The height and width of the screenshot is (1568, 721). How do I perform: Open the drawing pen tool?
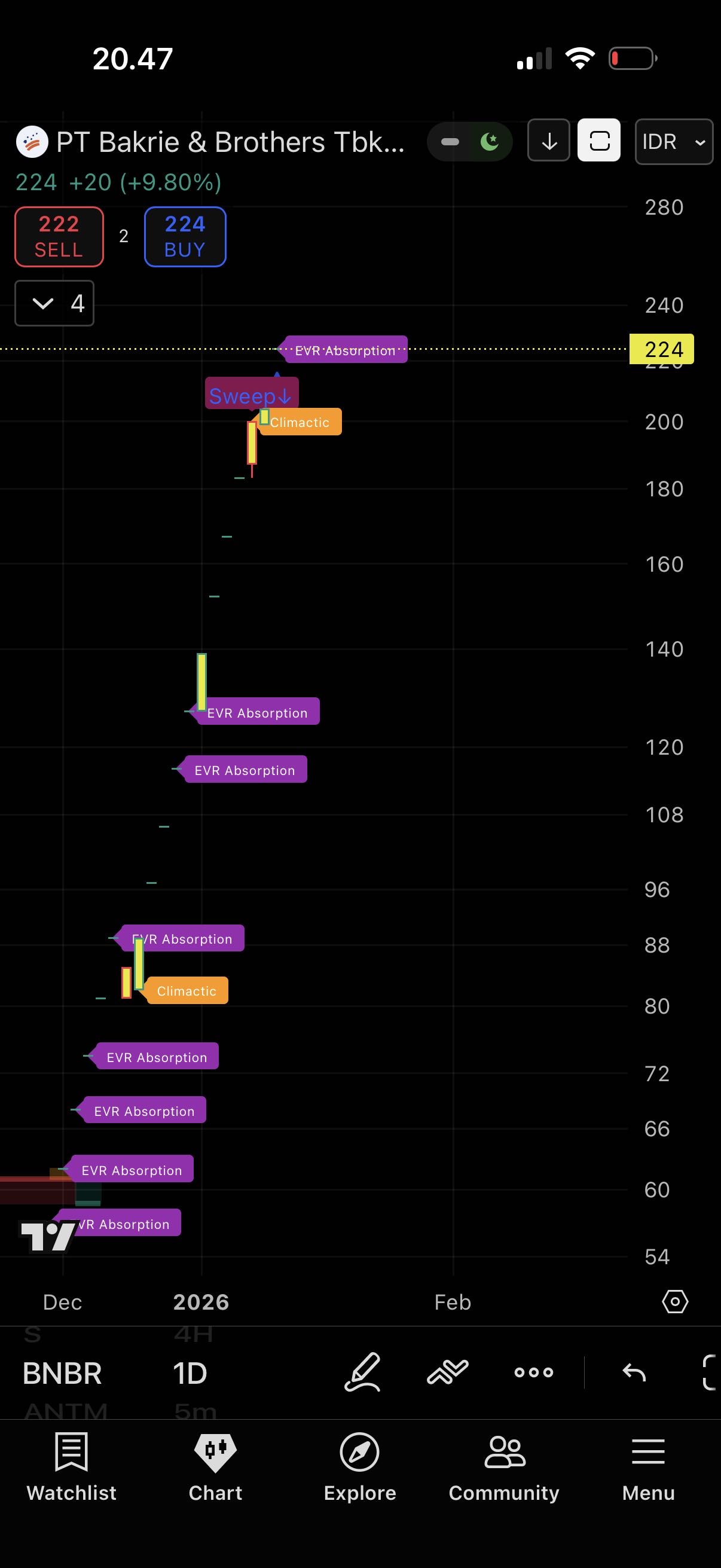tap(363, 1372)
